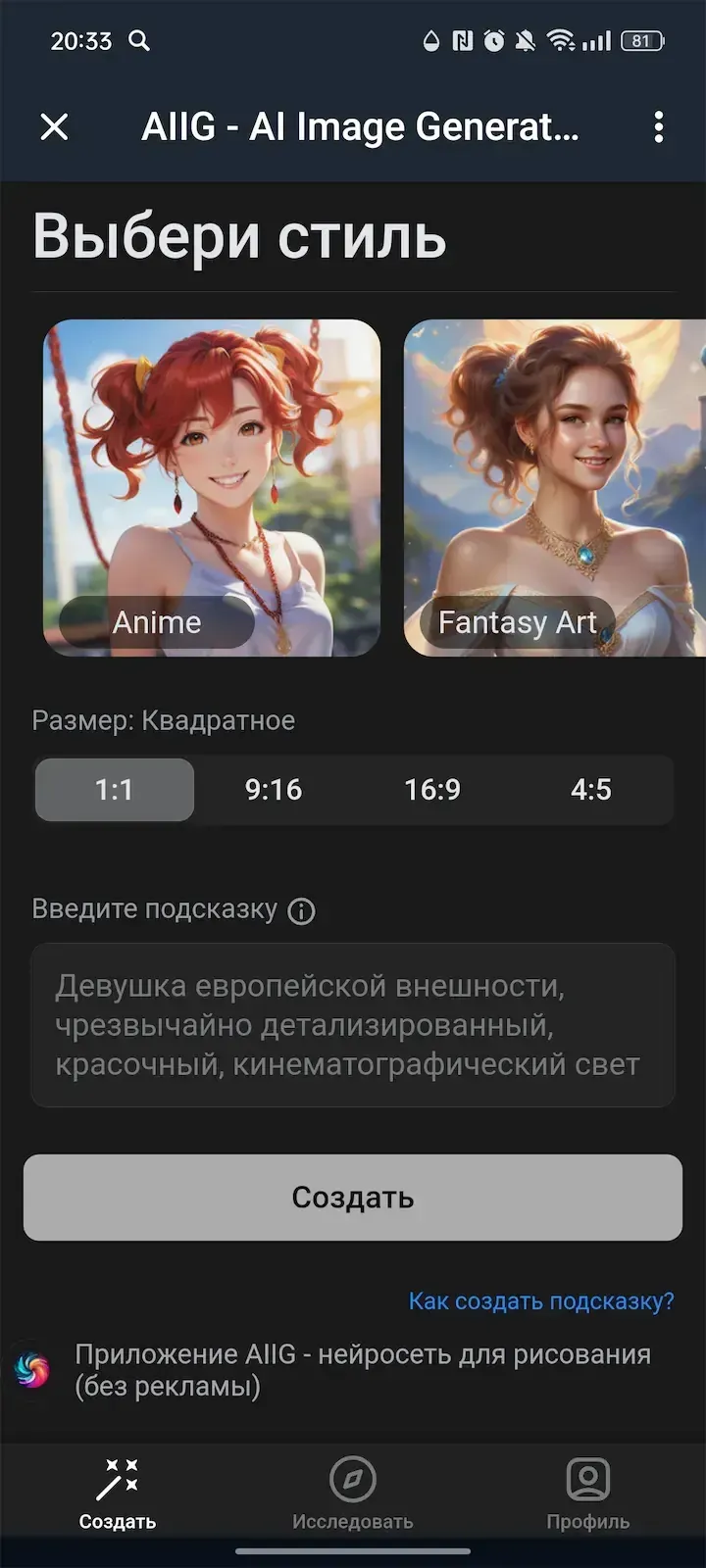Switch image size to 16:9
Viewport: 706px width, 1568px height.
pos(432,790)
